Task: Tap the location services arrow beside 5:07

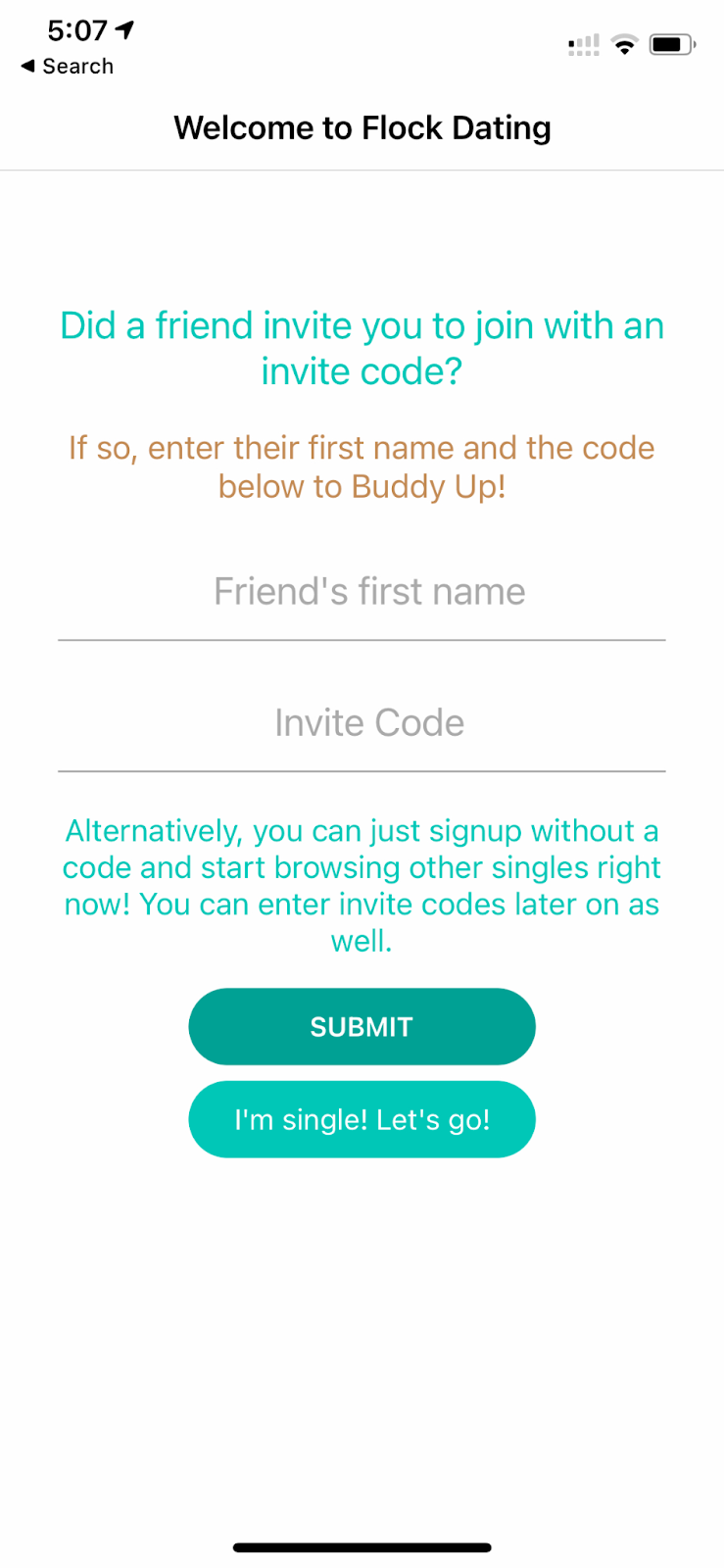Action: (x=124, y=30)
